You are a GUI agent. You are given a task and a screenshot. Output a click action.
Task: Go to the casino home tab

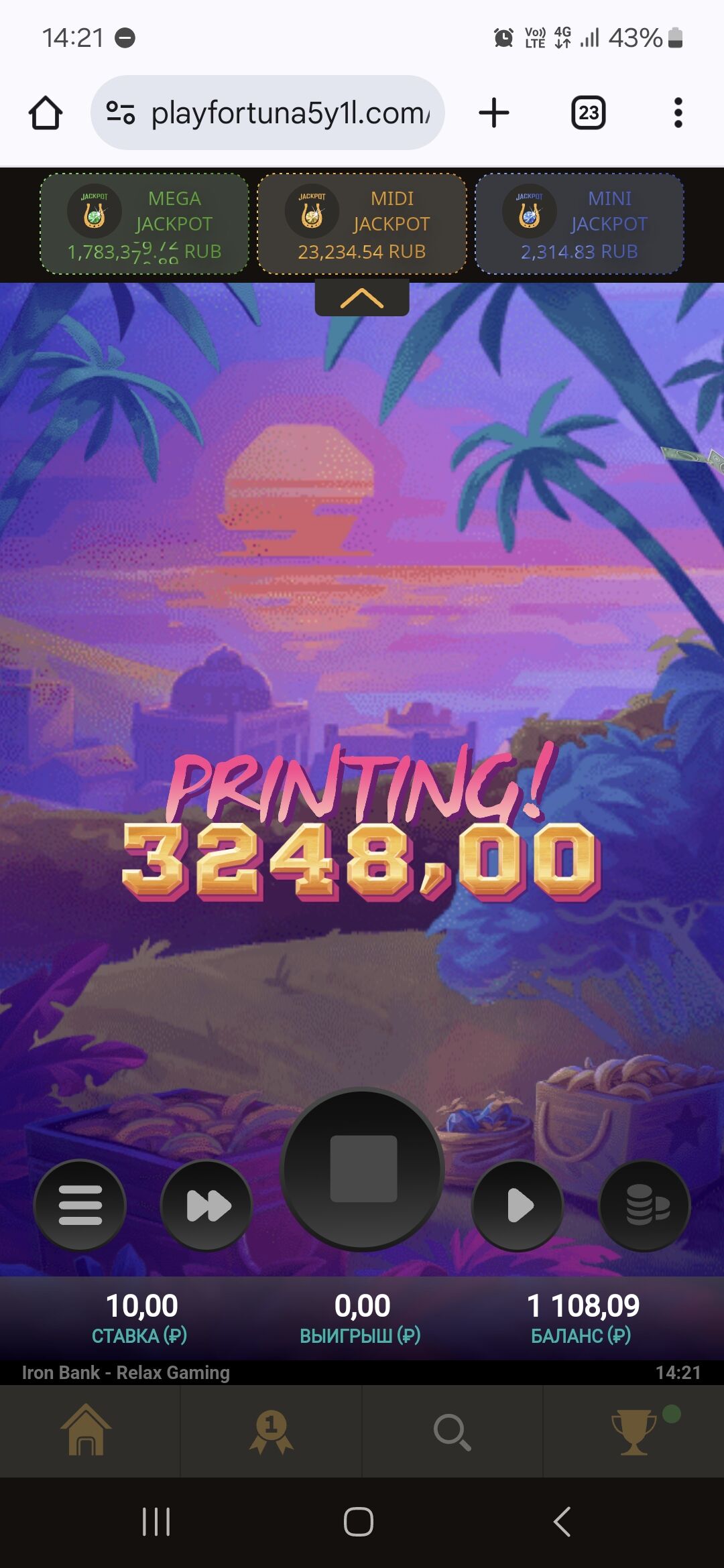click(87, 1431)
